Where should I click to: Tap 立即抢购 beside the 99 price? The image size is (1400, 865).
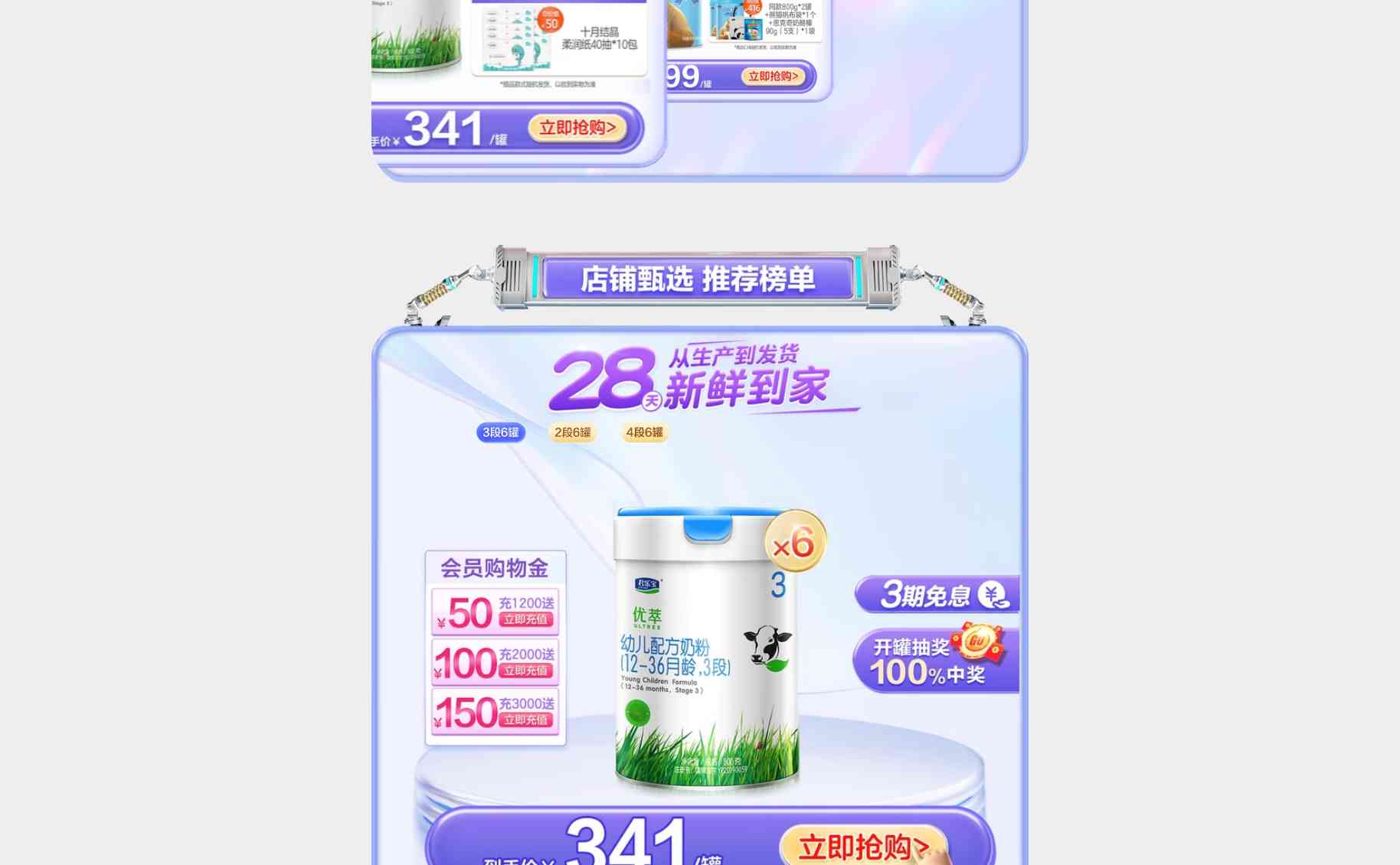pos(773,77)
